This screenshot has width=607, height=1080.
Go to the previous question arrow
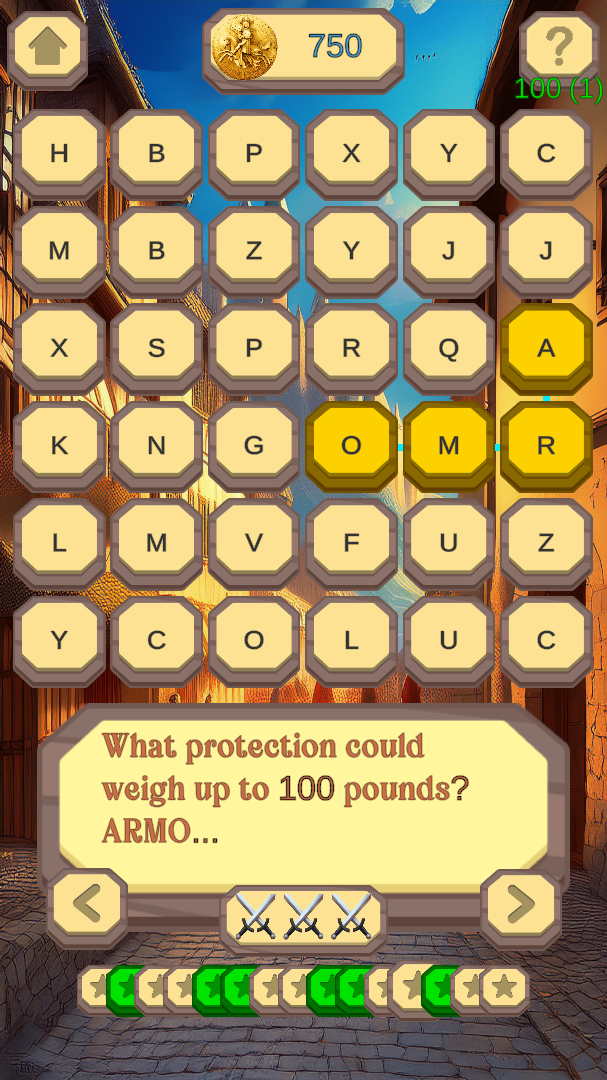click(x=88, y=905)
